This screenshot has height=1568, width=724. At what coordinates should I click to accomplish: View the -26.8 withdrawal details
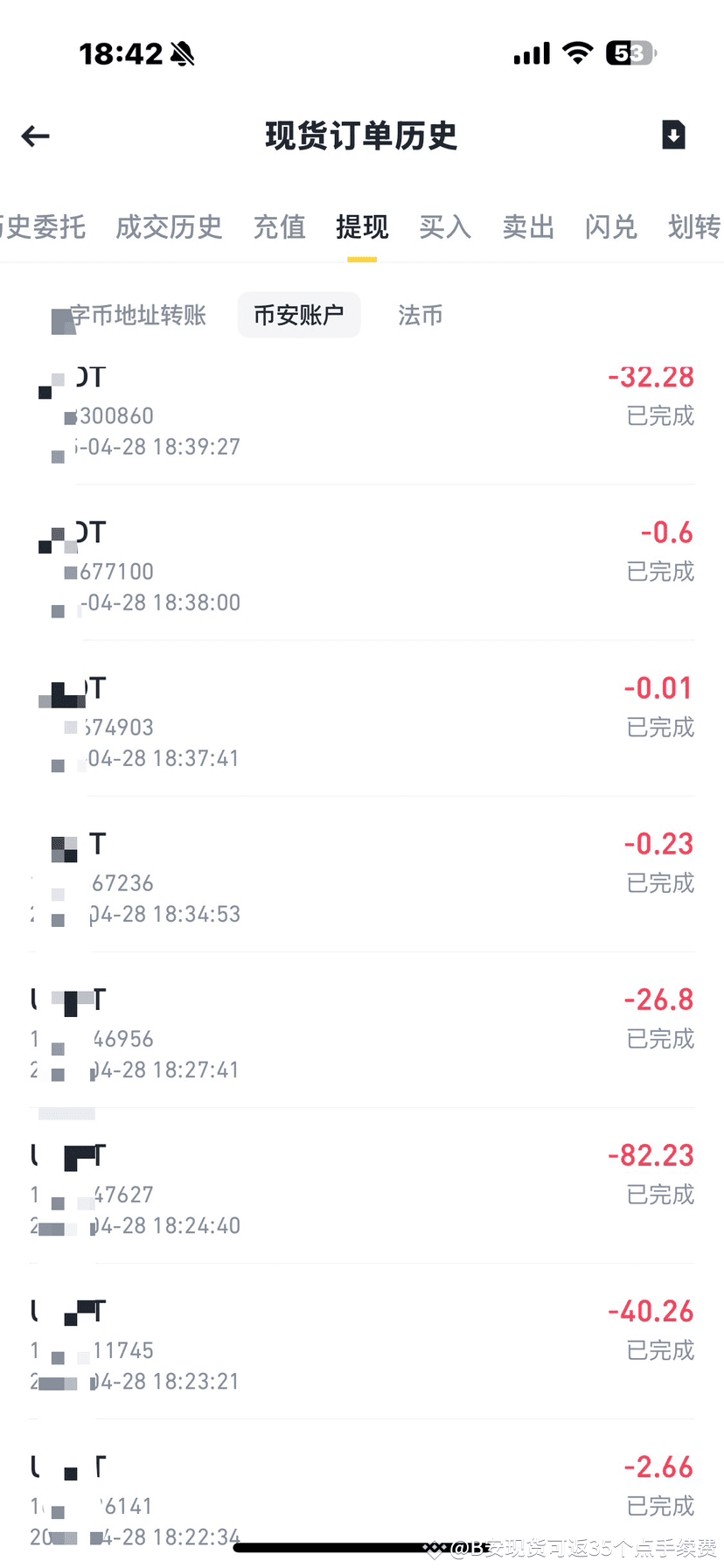click(x=362, y=1030)
